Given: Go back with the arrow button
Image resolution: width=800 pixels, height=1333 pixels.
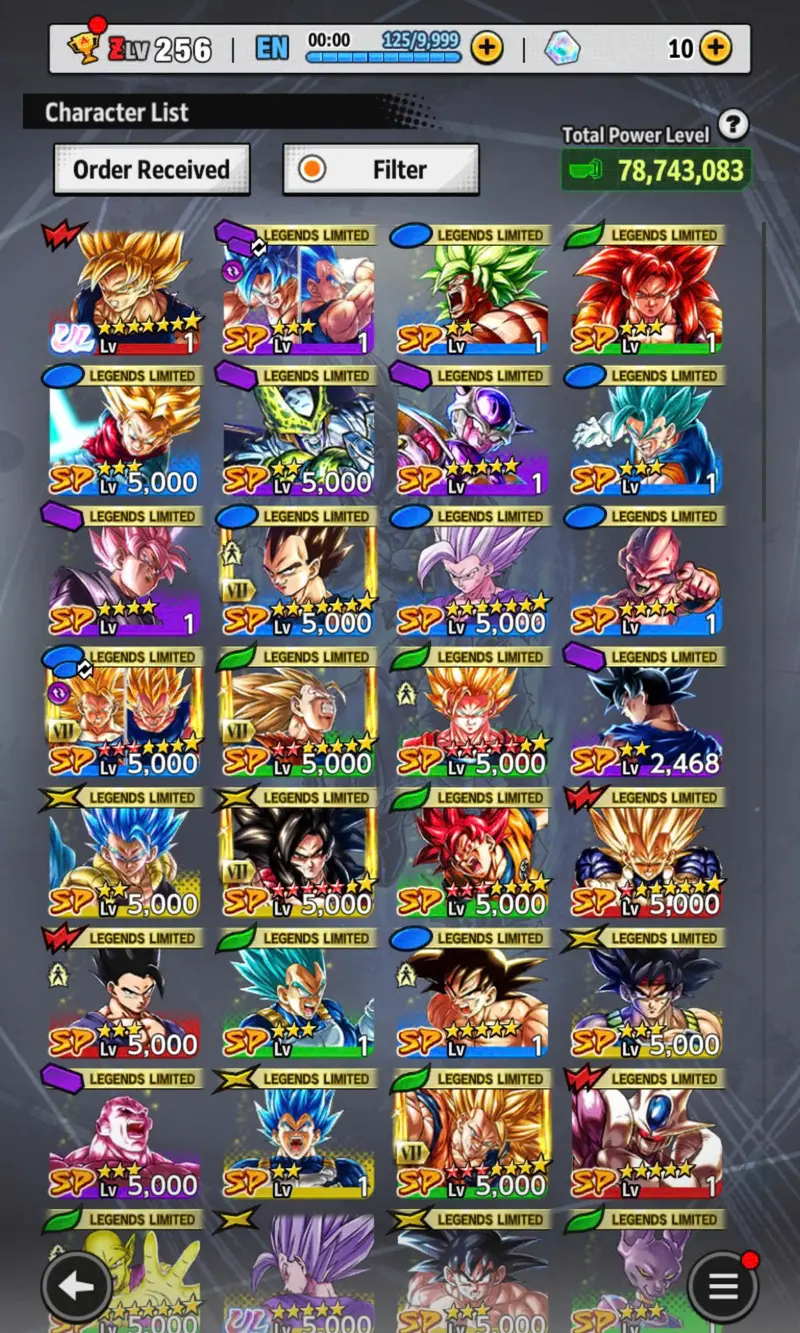Looking at the screenshot, I should click(77, 1286).
